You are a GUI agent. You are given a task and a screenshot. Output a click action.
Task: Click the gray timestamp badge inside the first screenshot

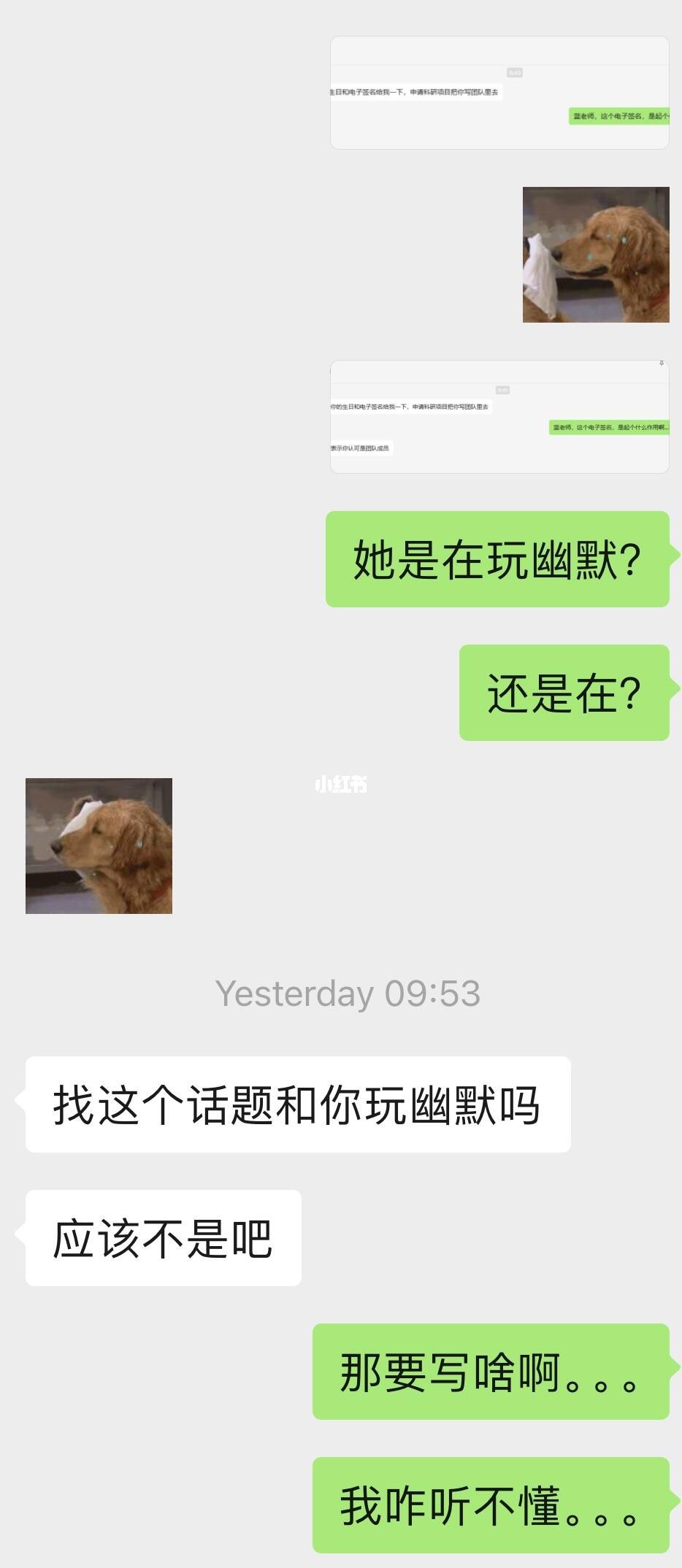click(x=514, y=72)
